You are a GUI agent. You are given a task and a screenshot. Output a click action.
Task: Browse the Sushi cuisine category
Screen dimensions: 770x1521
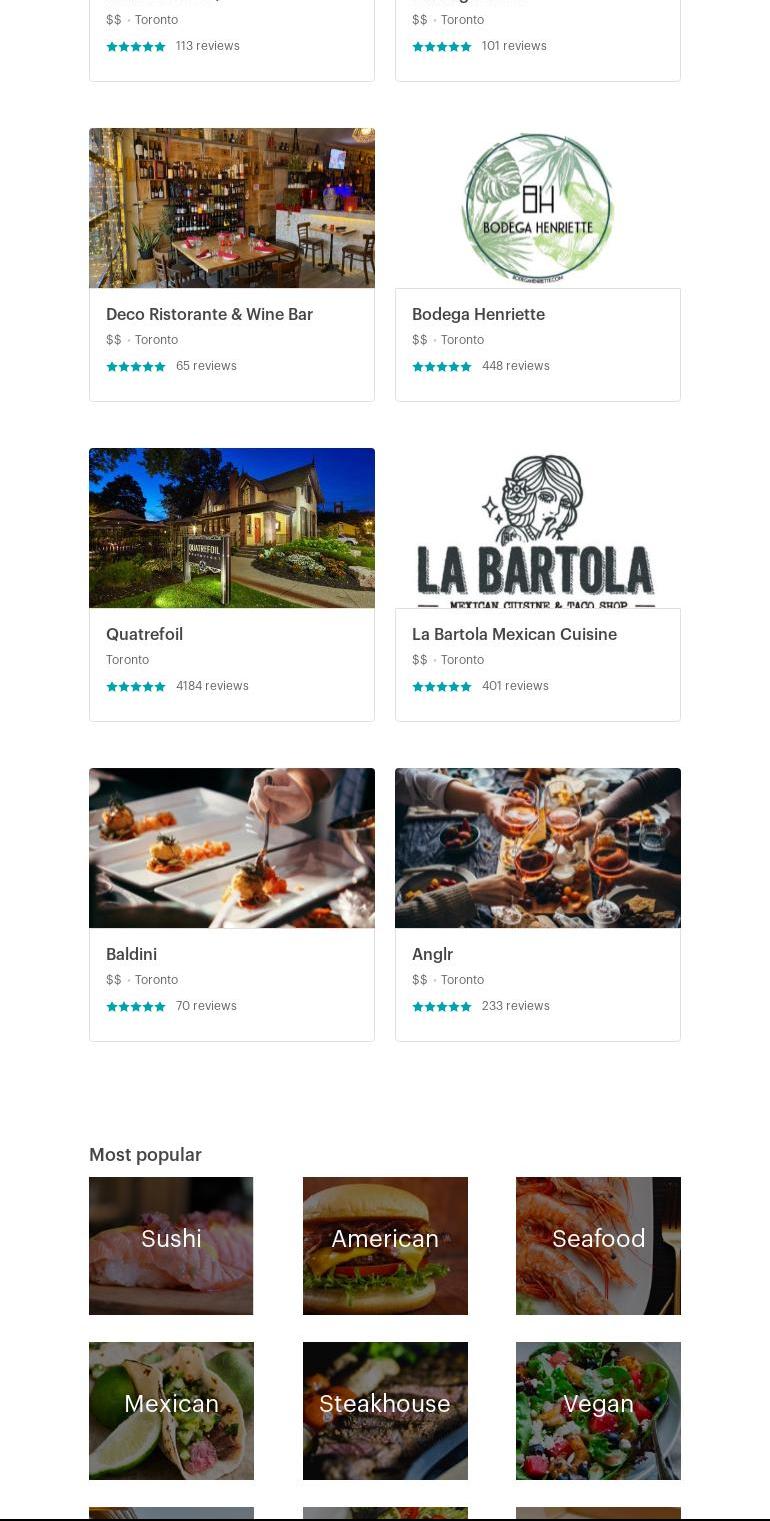(x=171, y=1245)
